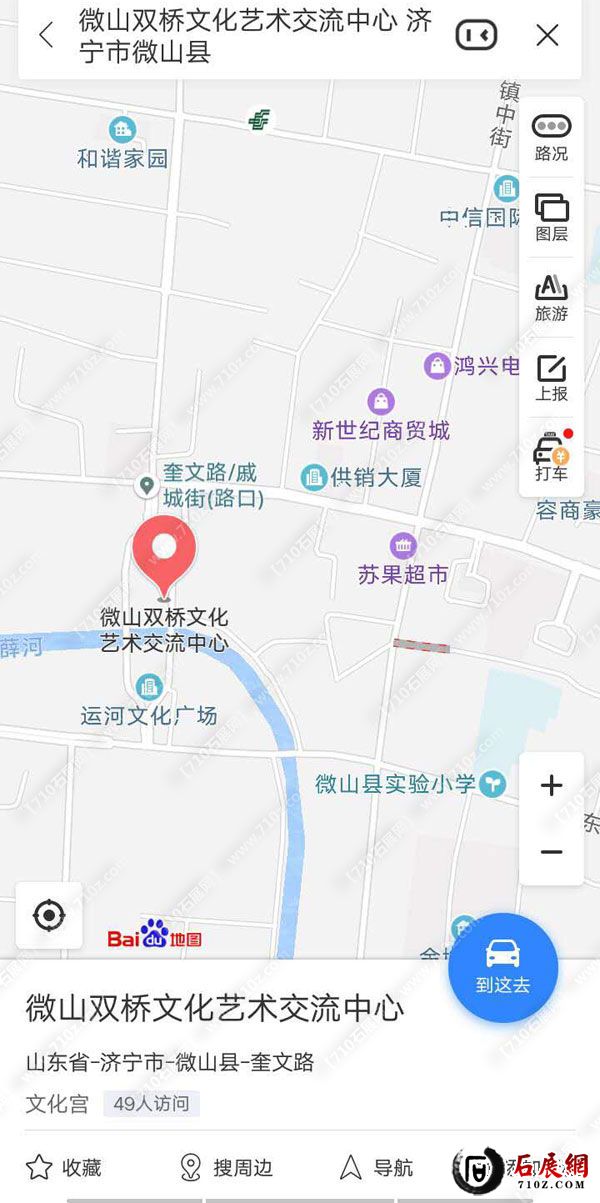Viewport: 600px width, 1203px height.
Task: Tap 打车 to hail a ride
Action: (551, 457)
